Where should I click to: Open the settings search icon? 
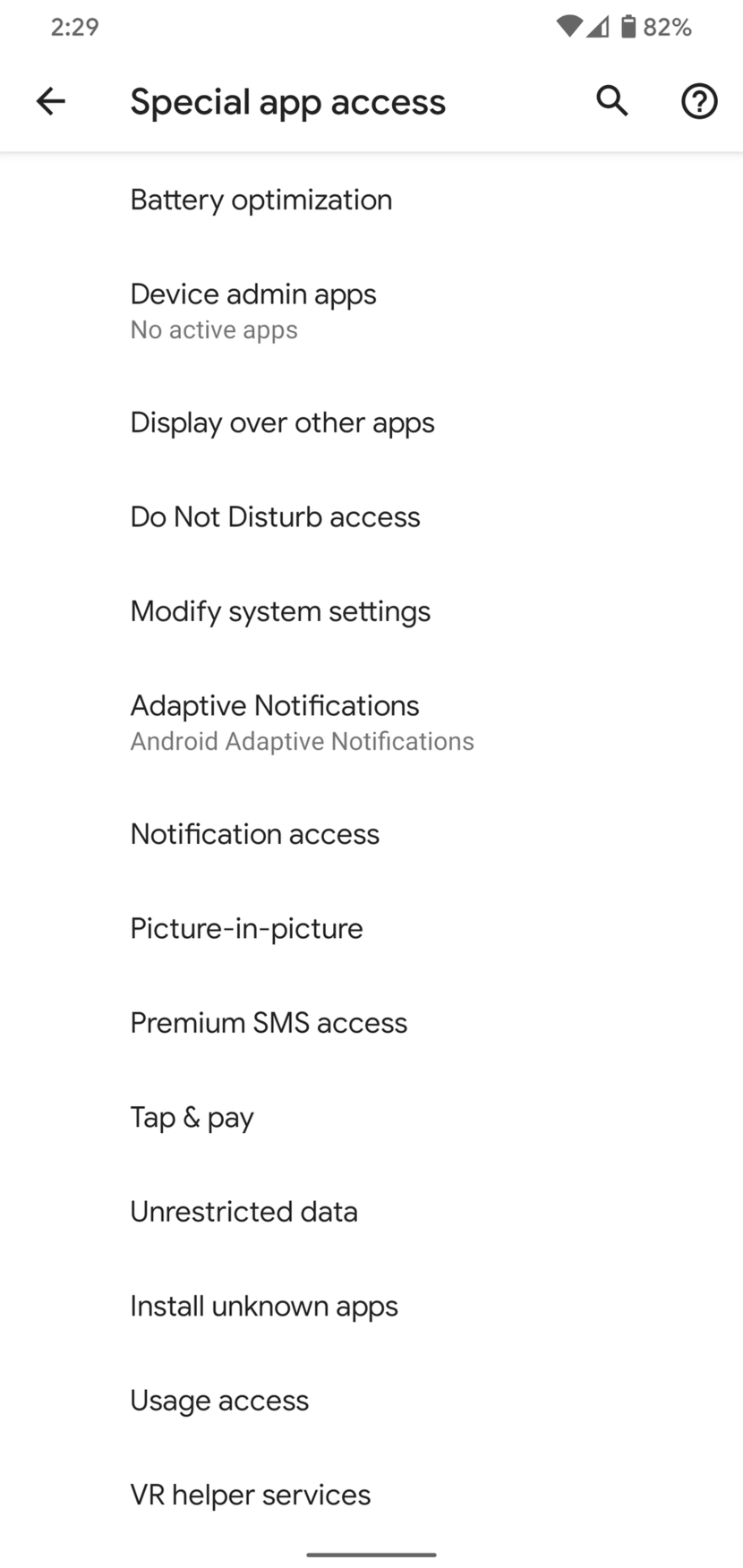[612, 101]
